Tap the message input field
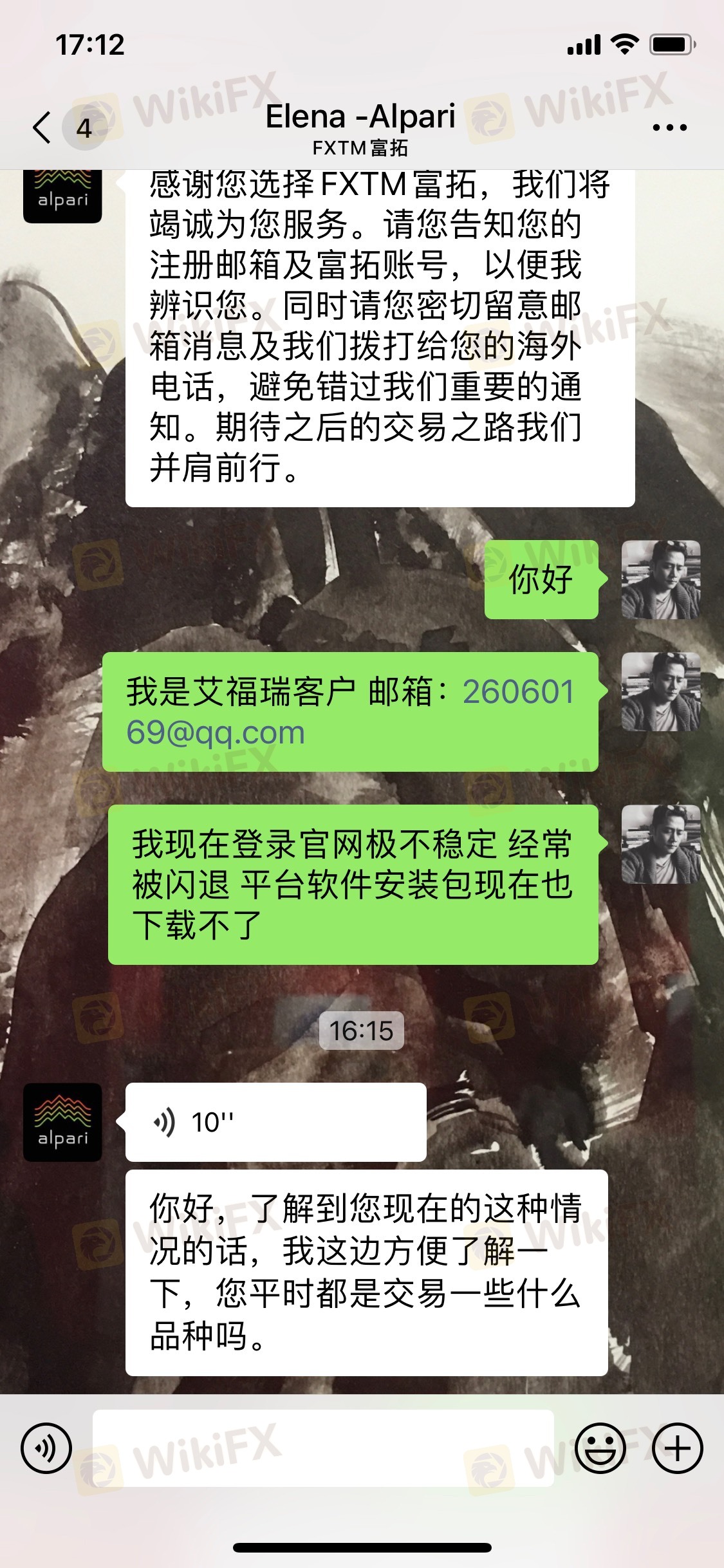 tap(323, 1448)
